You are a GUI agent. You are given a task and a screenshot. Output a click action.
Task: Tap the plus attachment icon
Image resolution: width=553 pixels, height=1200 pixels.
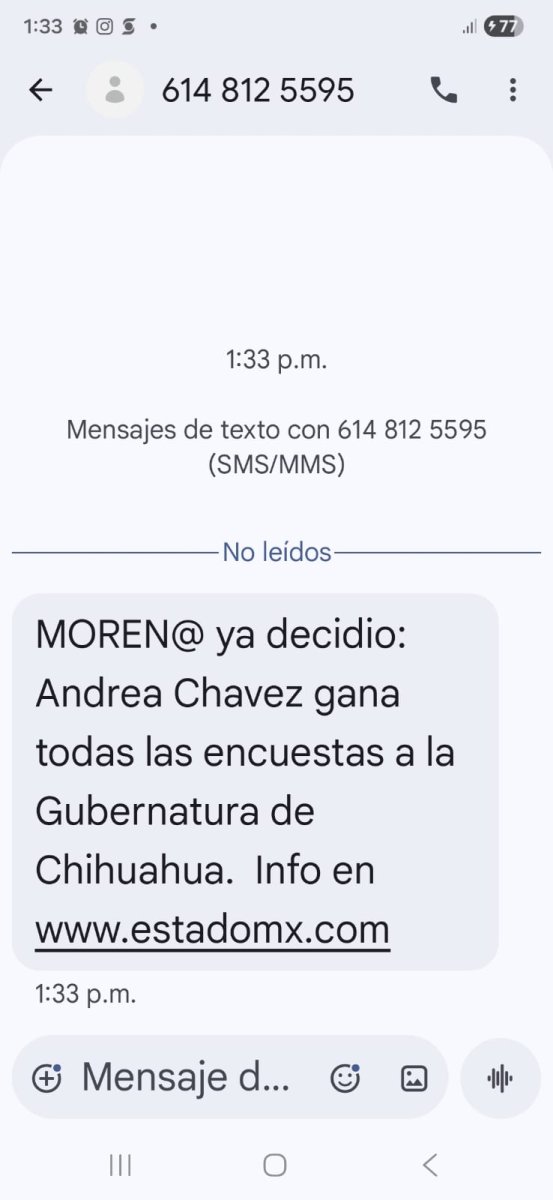tap(47, 1077)
